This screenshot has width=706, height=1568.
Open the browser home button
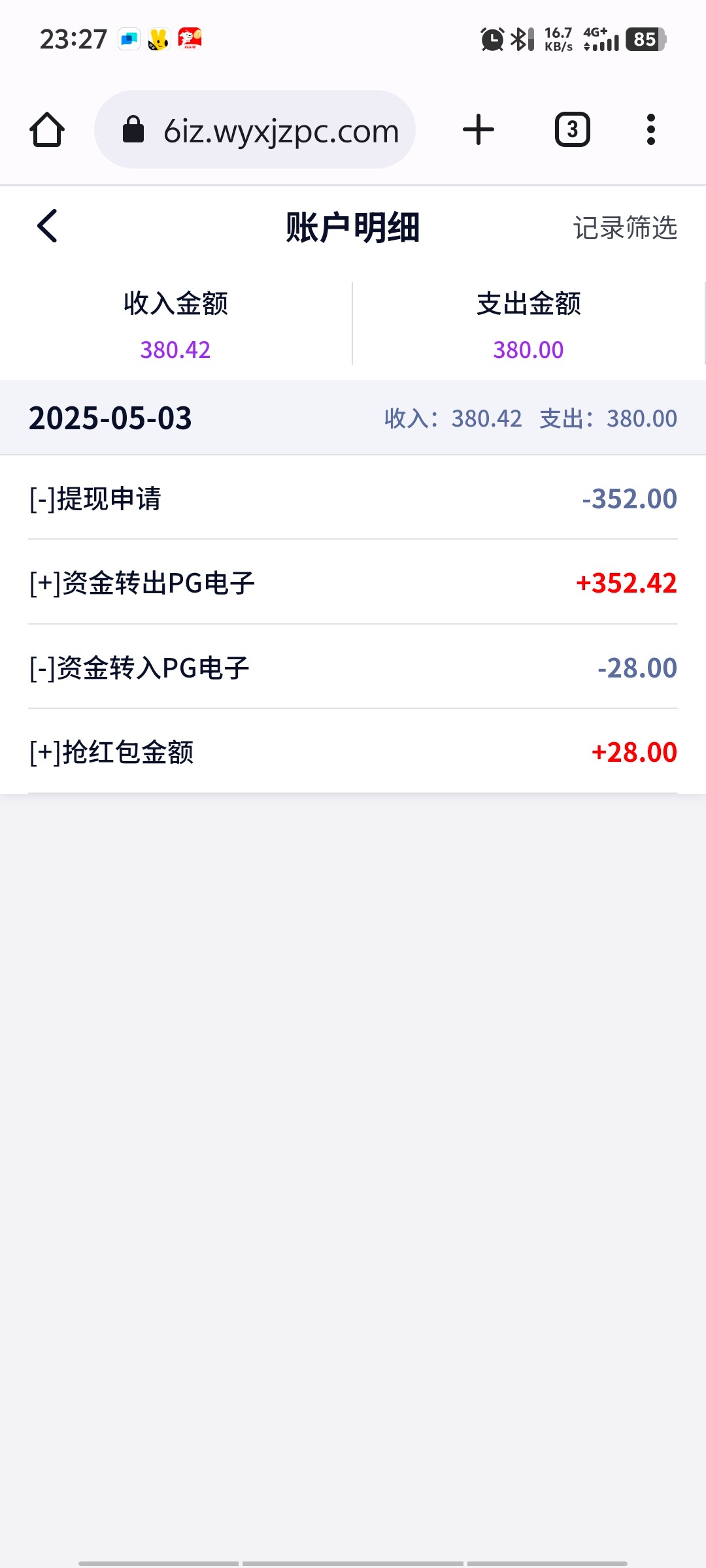coord(47,129)
